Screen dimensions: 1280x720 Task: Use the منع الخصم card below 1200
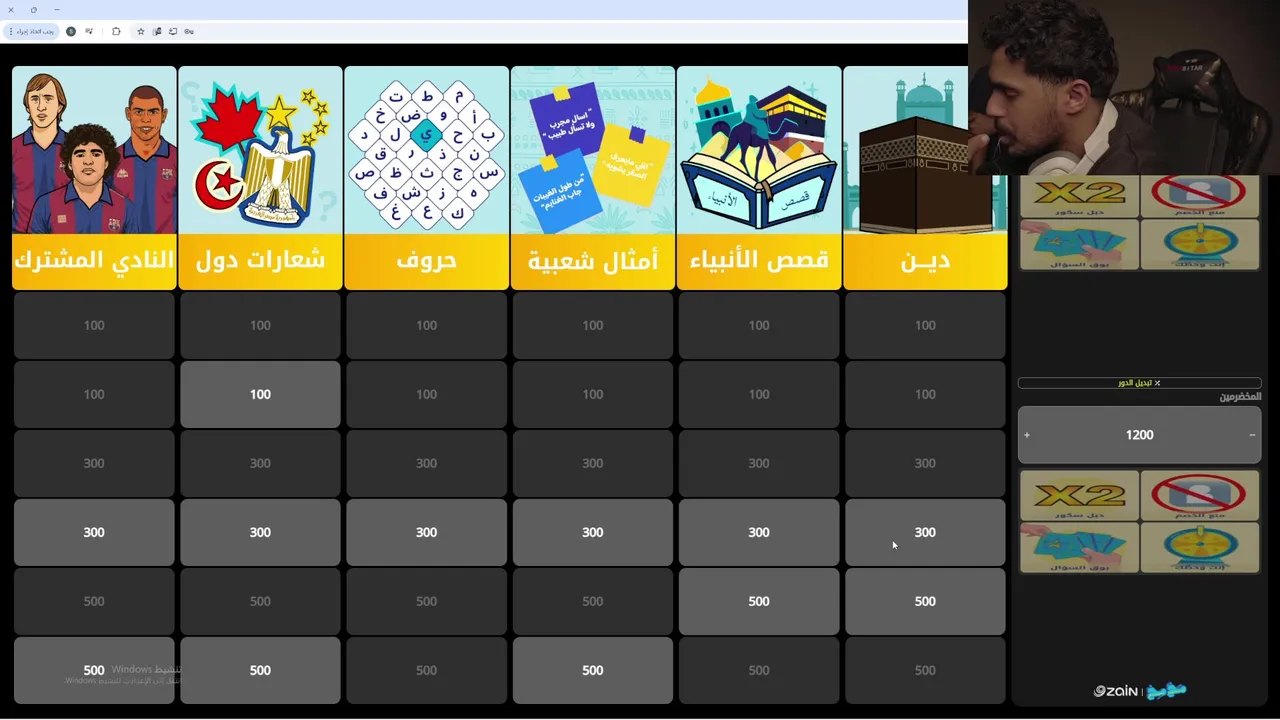coord(1199,495)
